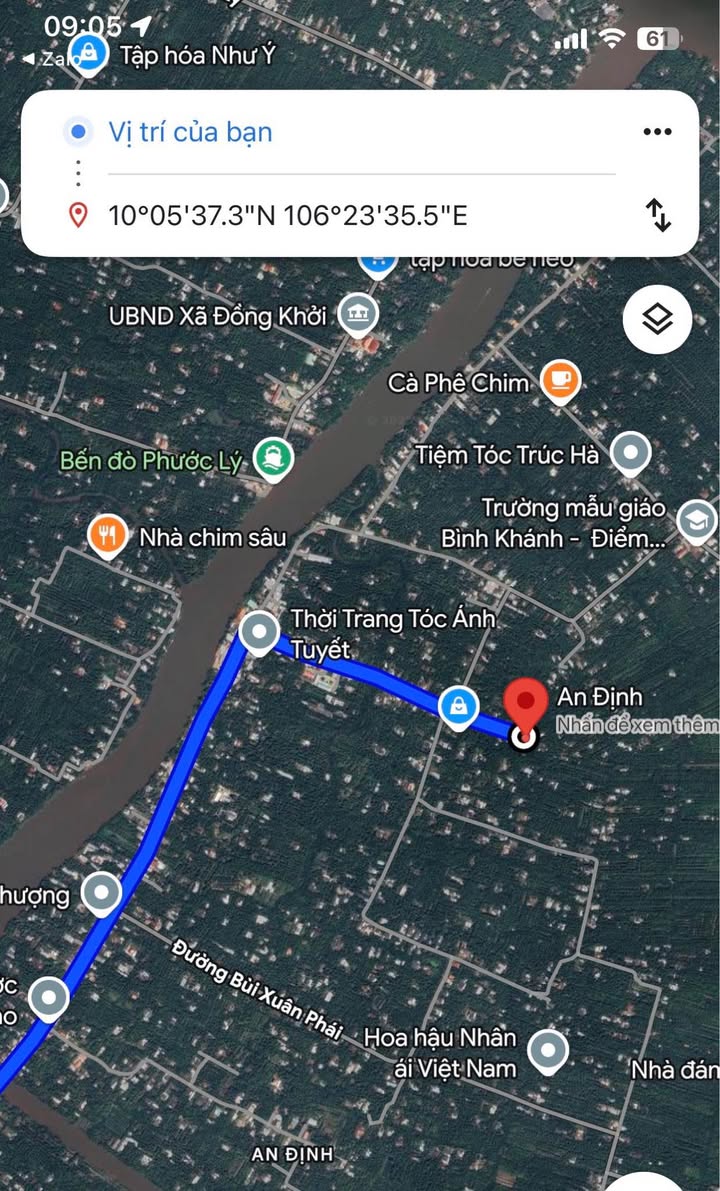Return to Zalo via the back link

[x=44, y=60]
